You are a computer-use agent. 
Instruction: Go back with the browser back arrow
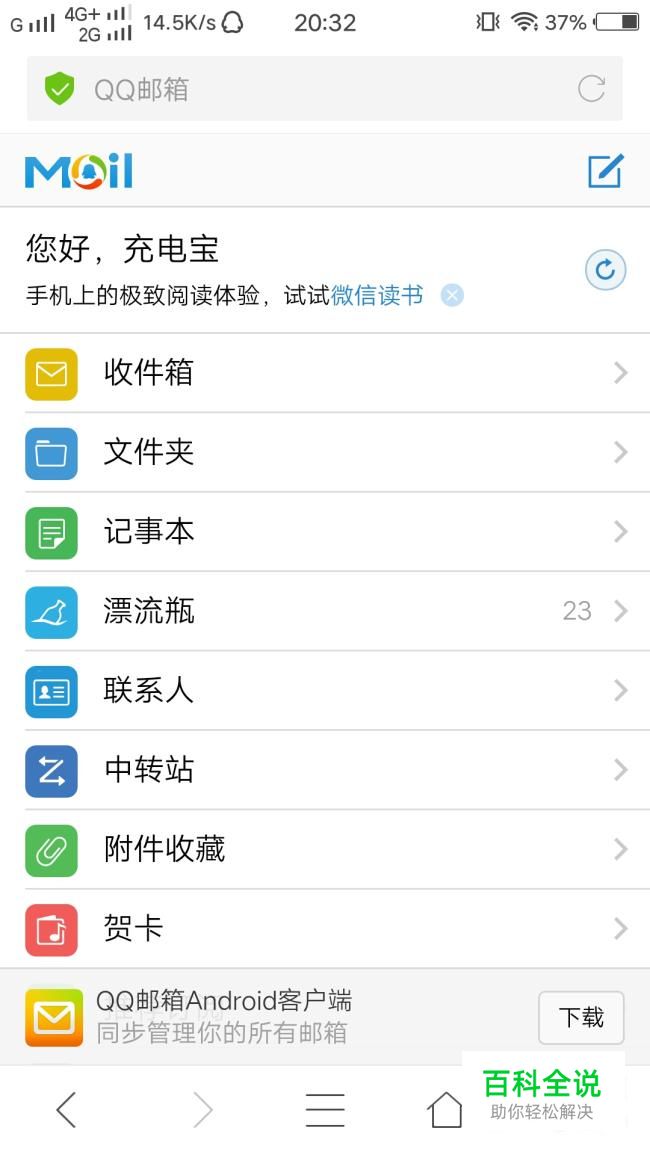(66, 1109)
